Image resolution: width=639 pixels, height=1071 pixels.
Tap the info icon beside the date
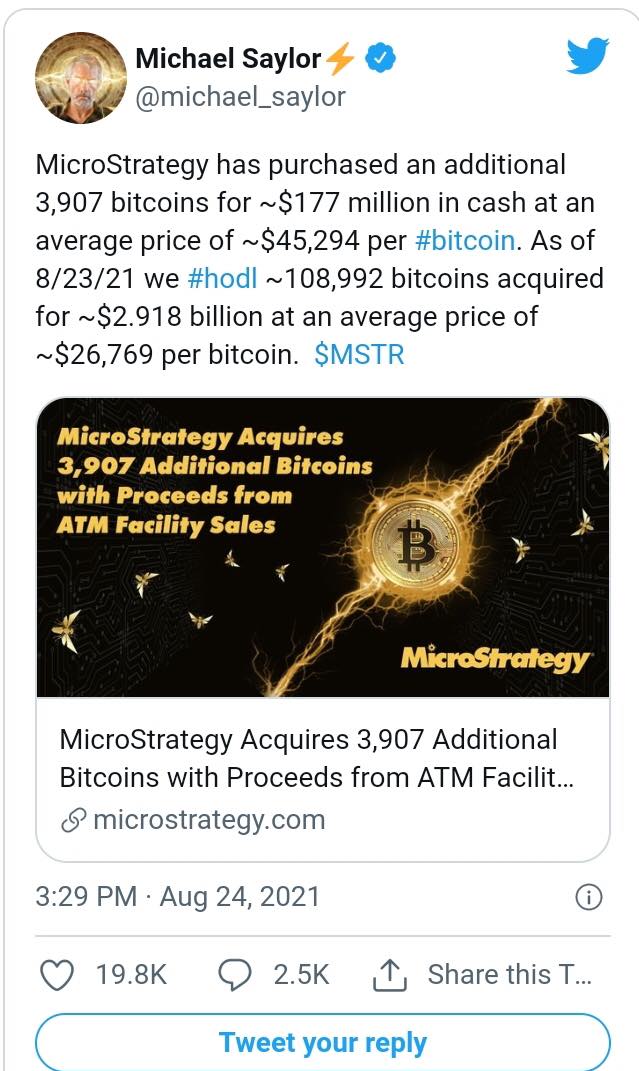point(588,898)
